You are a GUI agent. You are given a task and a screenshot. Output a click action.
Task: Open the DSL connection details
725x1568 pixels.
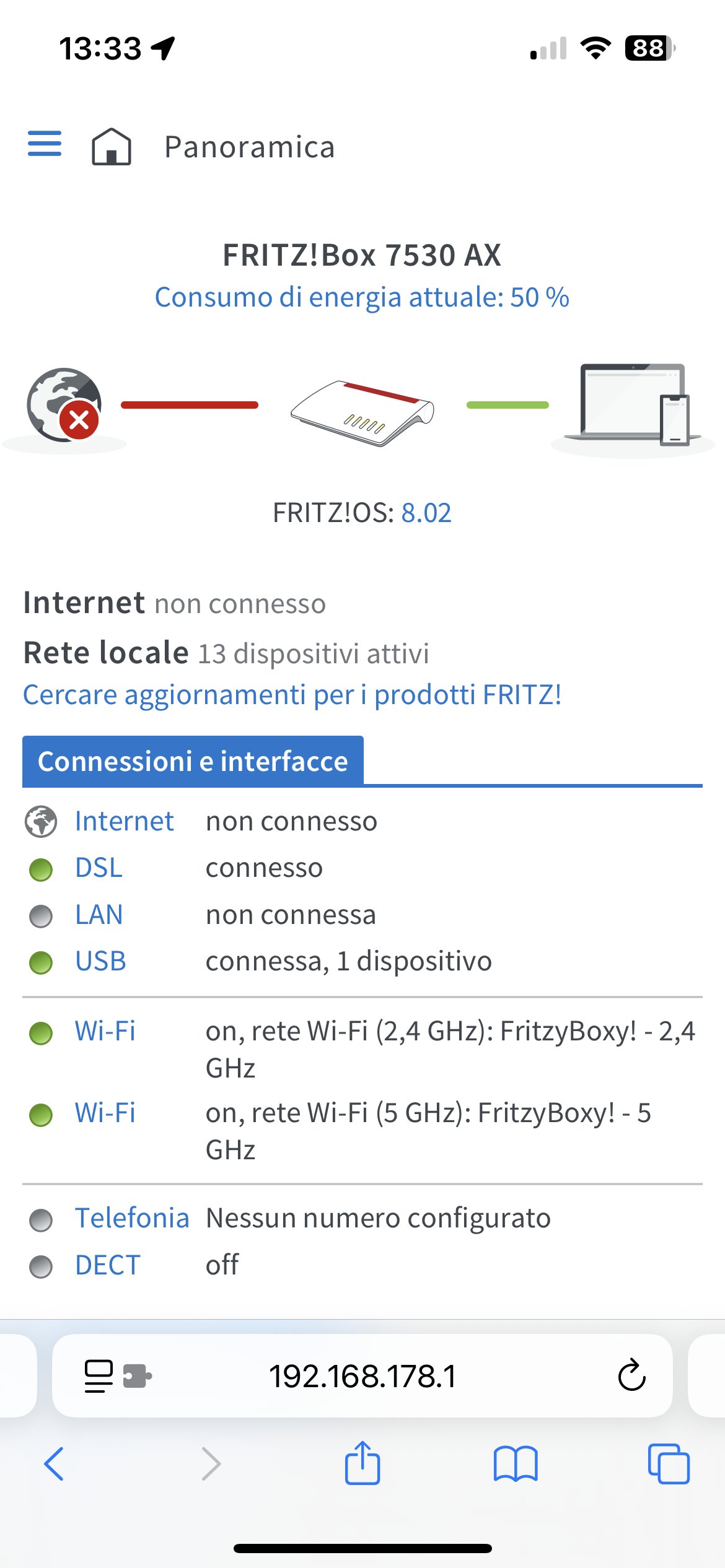click(x=99, y=868)
